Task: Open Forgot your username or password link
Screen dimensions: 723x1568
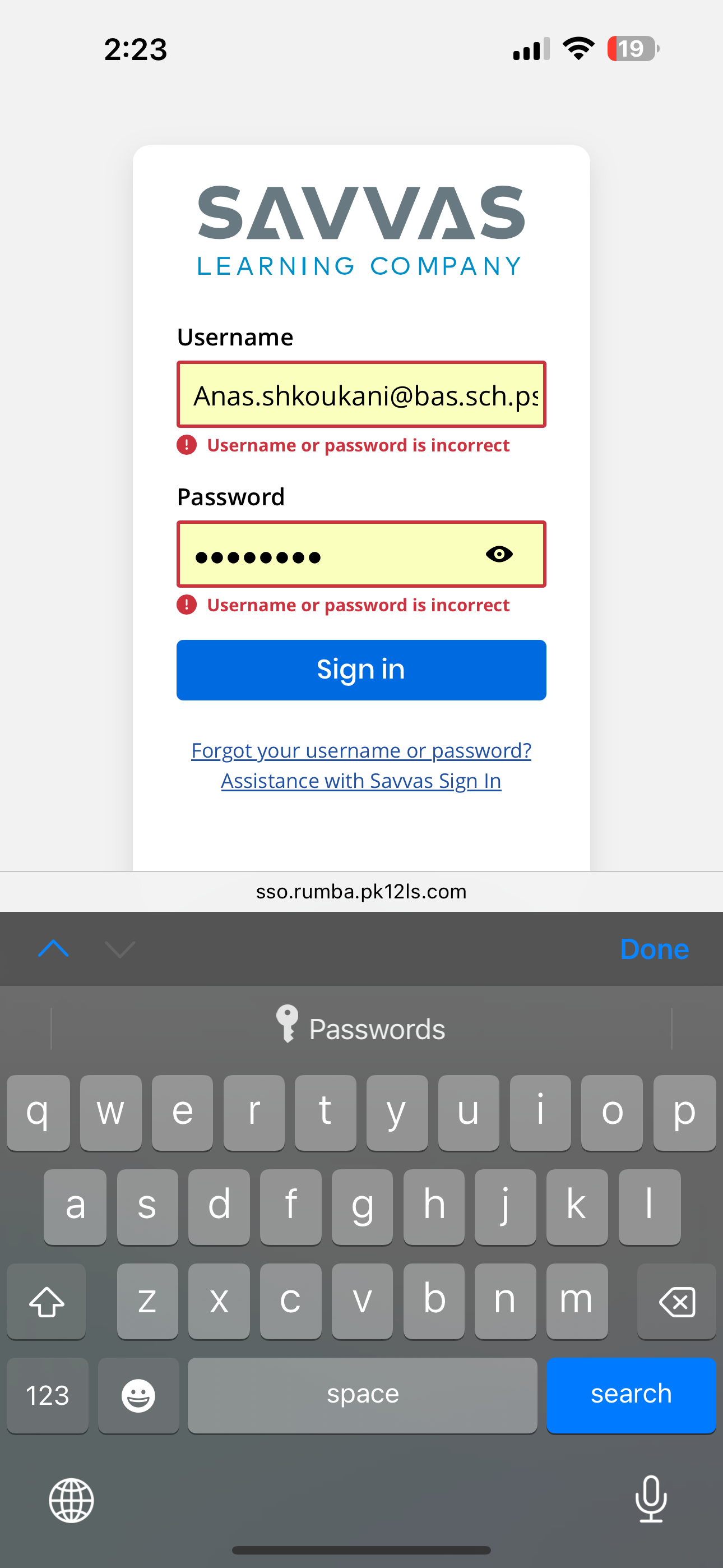Action: [361, 750]
